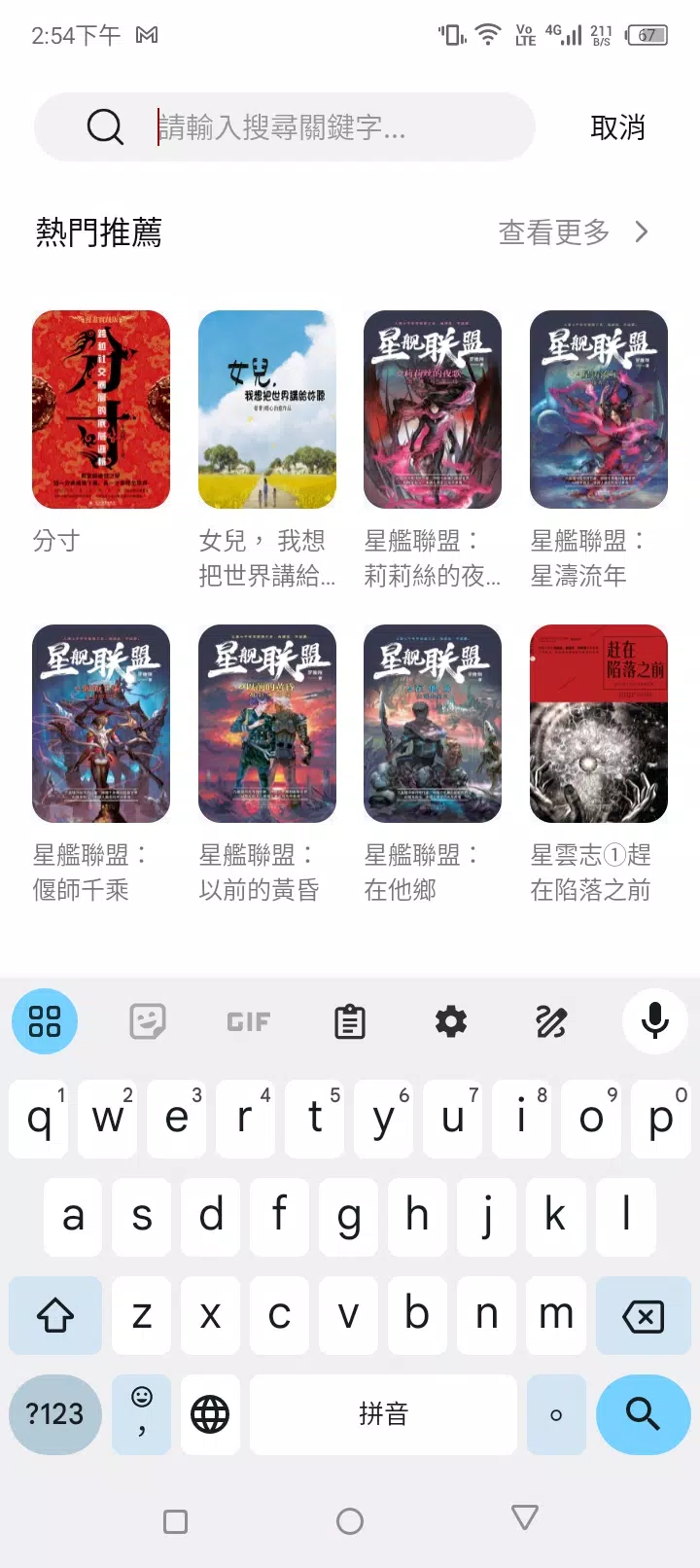The width and height of the screenshot is (700, 1568).
Task: Open the book 女兒，我想把世界講給…
Action: [x=267, y=410]
